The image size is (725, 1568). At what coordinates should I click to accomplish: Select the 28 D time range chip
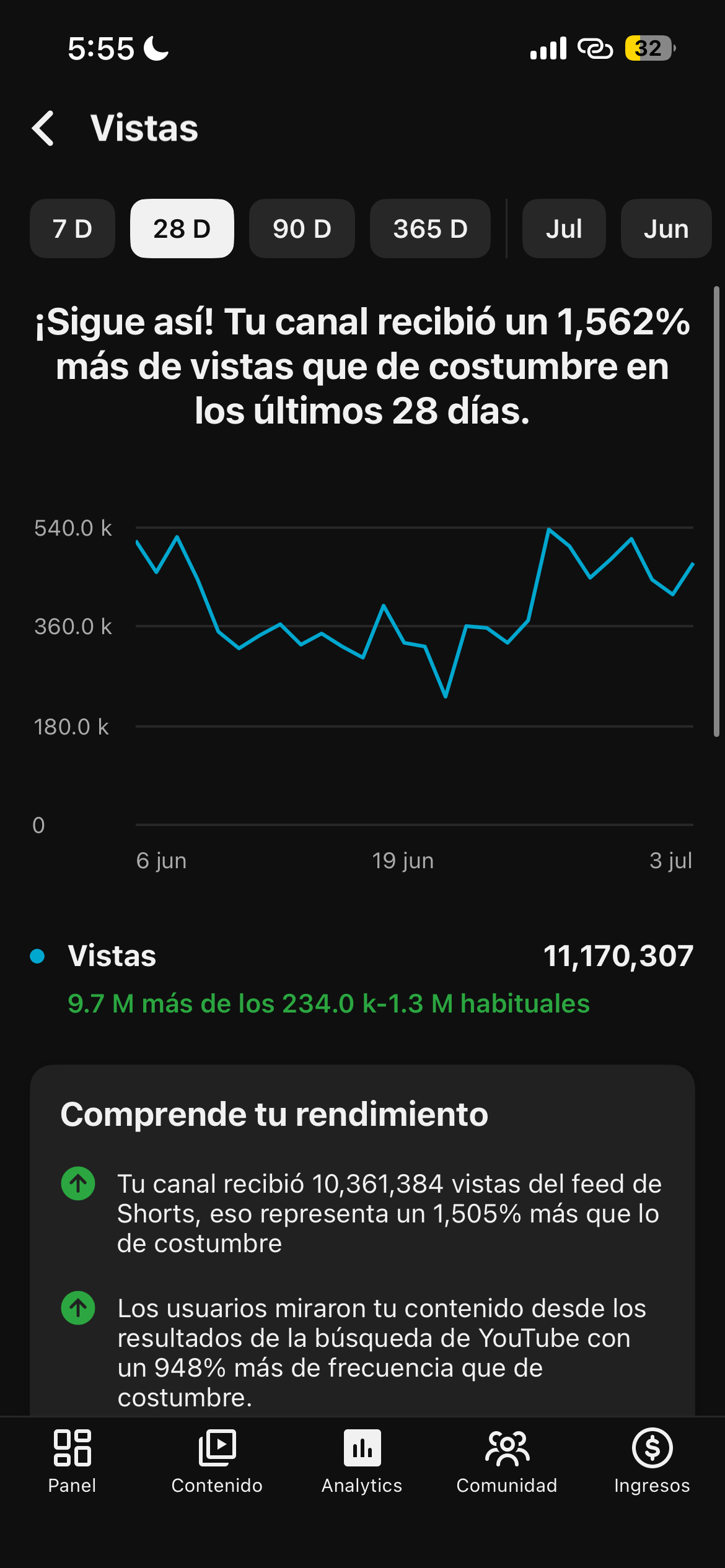182,229
